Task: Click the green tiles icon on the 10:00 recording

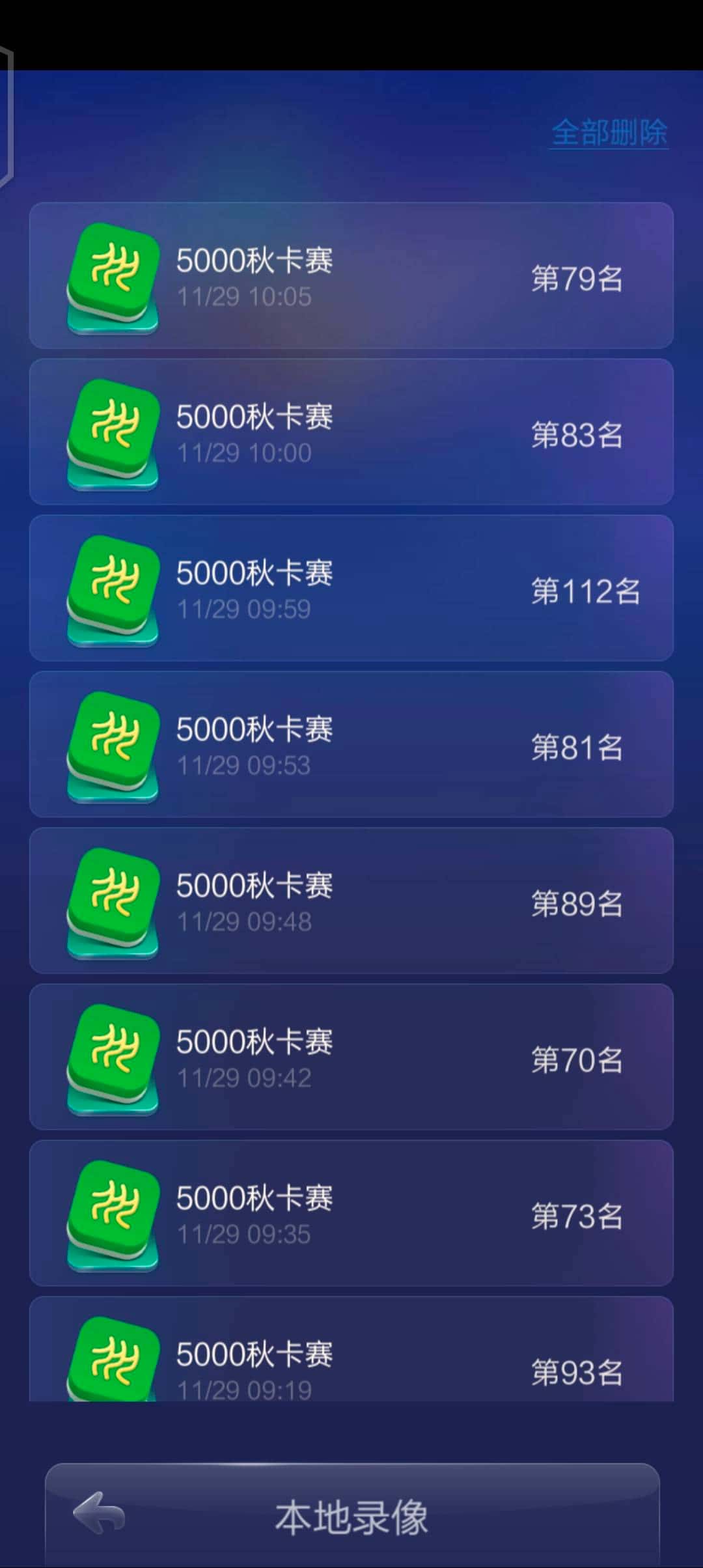Action: point(112,432)
